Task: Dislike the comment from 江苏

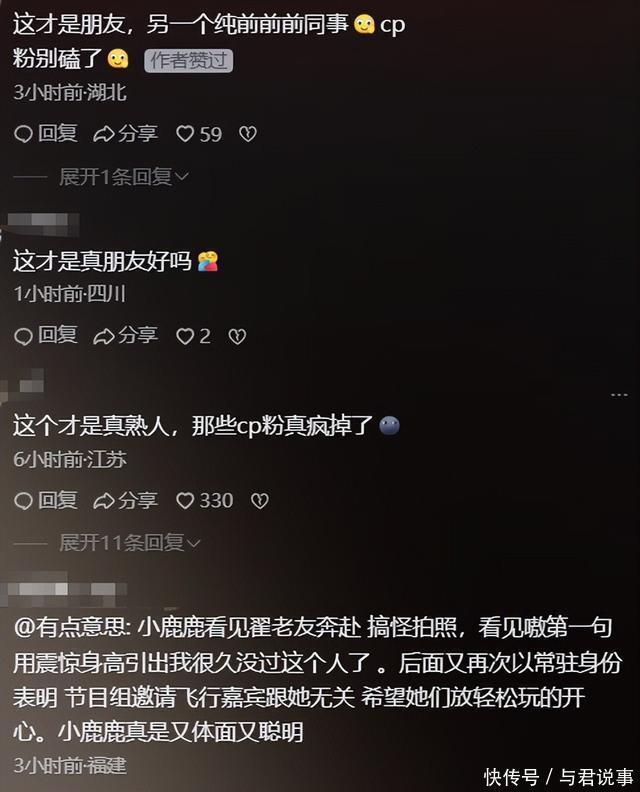Action: click(259, 500)
